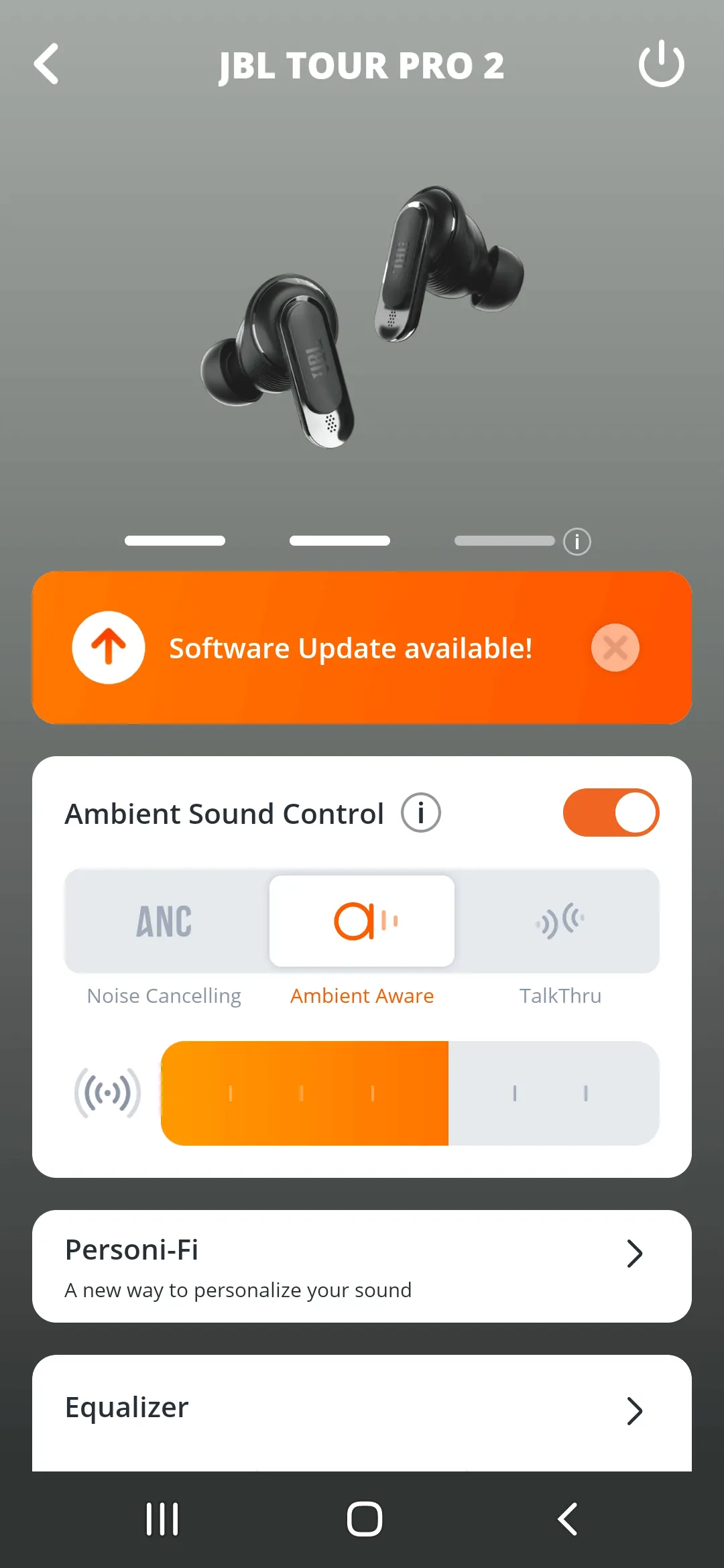Switch to Noise Cancelling mode

(164, 922)
